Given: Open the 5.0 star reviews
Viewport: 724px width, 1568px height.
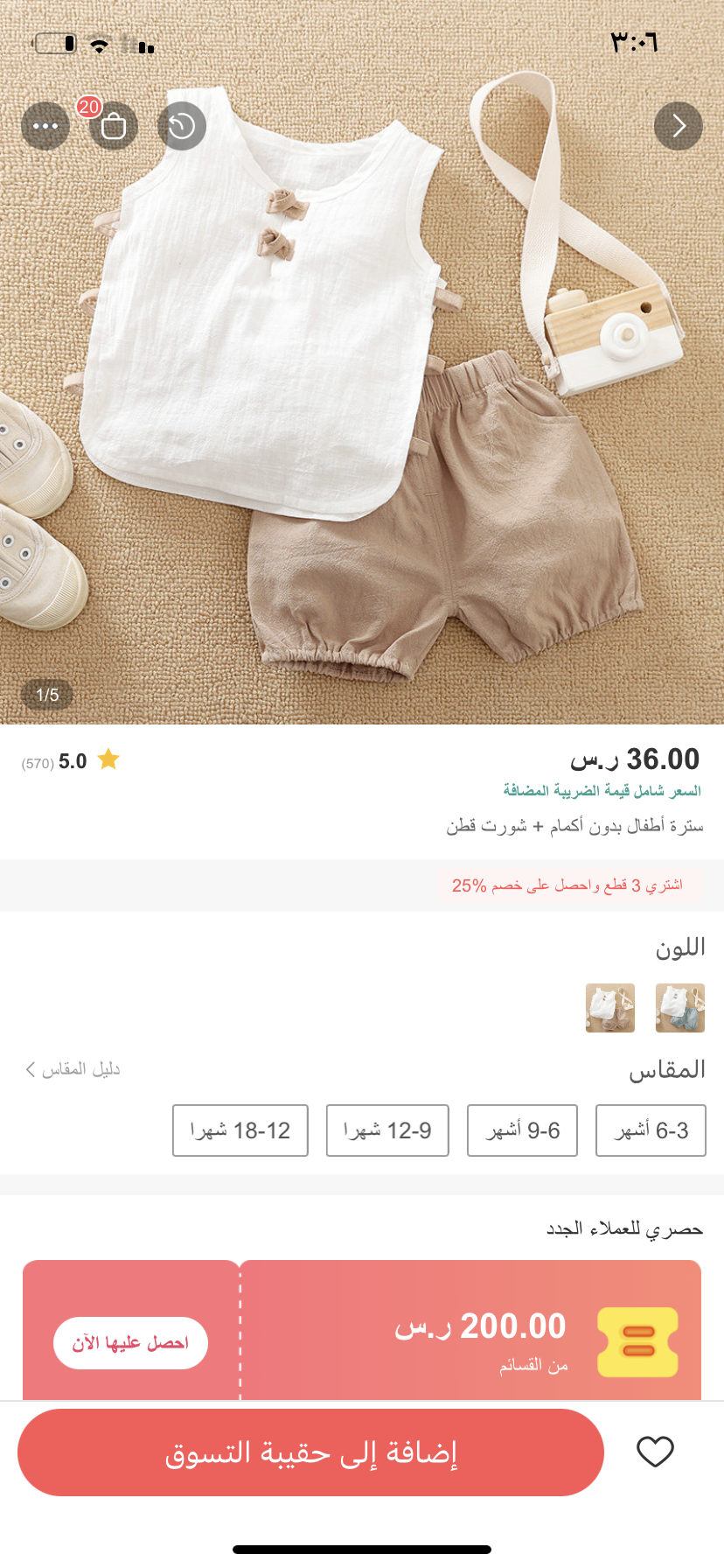Looking at the screenshot, I should click(x=72, y=761).
